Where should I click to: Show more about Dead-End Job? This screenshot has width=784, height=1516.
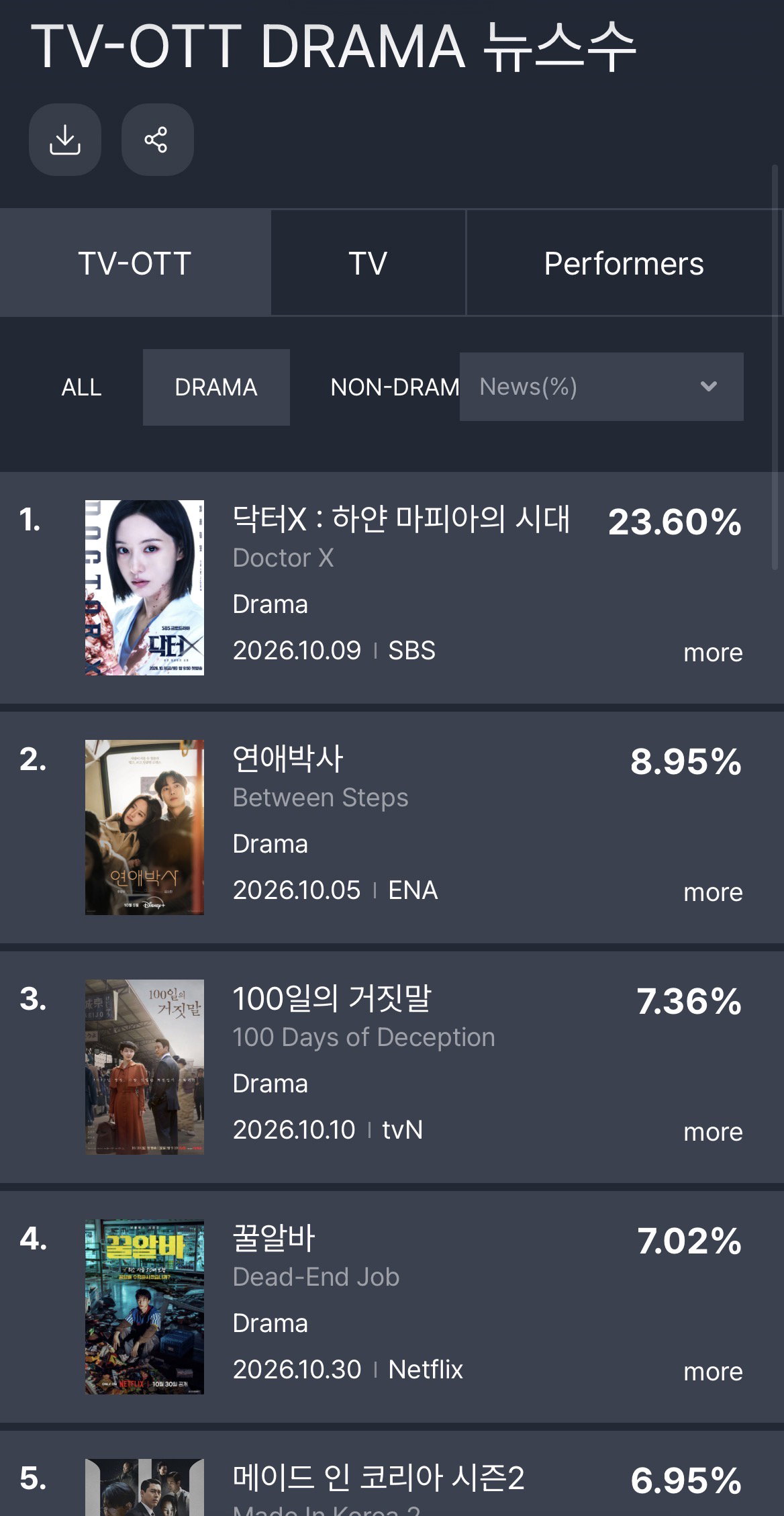pos(713,1372)
